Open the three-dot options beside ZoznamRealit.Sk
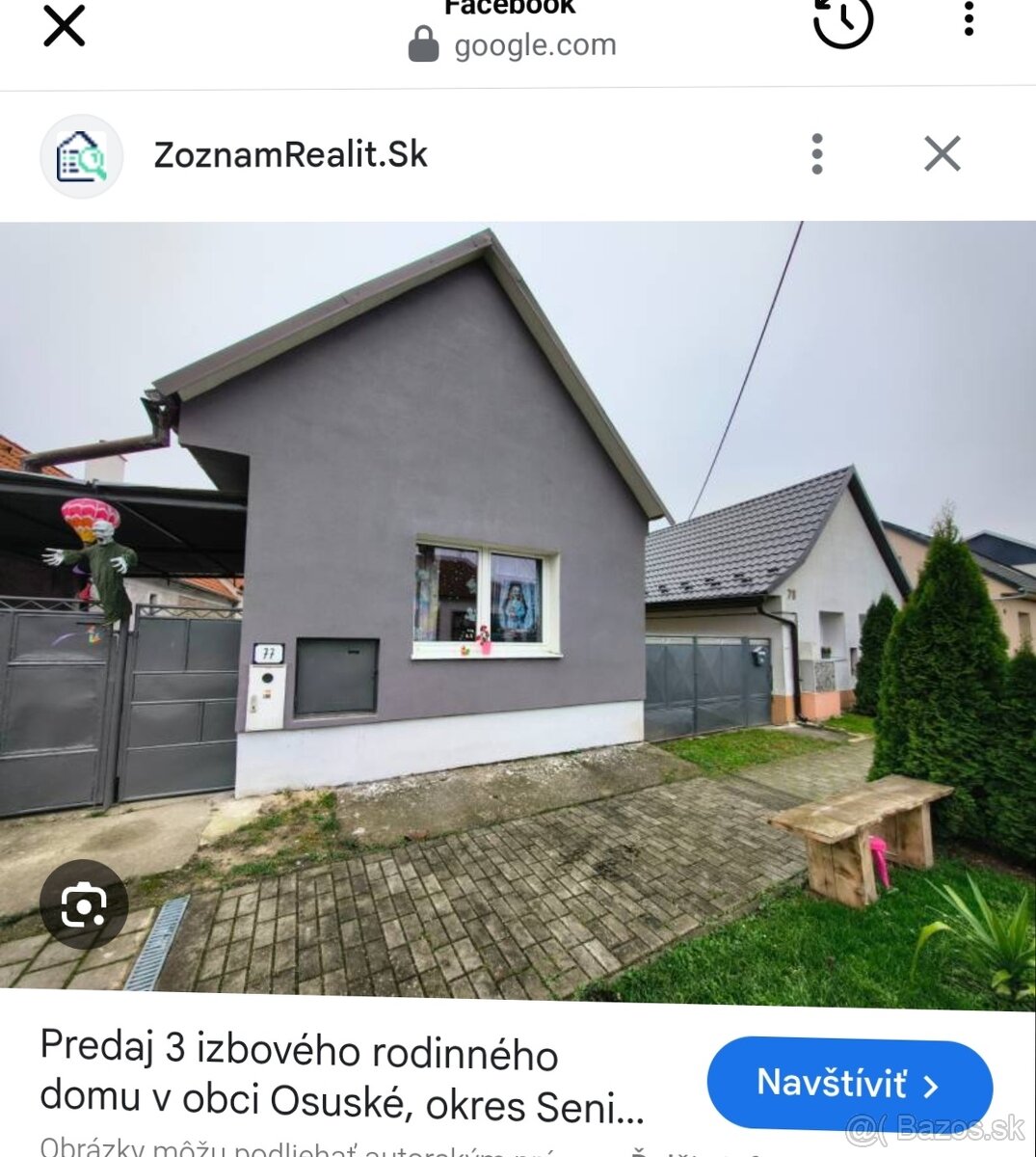 click(x=816, y=154)
